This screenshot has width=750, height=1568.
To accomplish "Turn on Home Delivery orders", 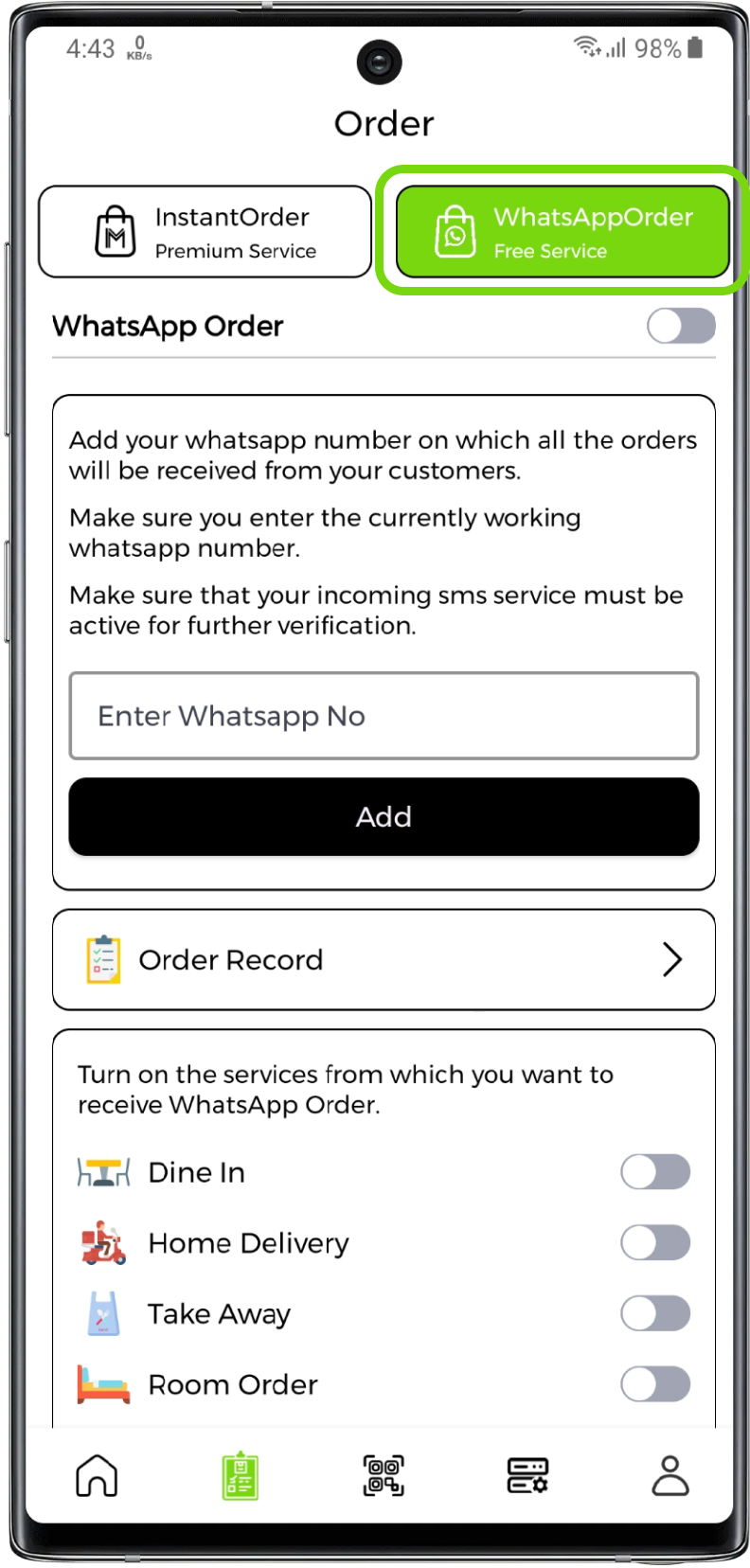I will coord(655,1242).
